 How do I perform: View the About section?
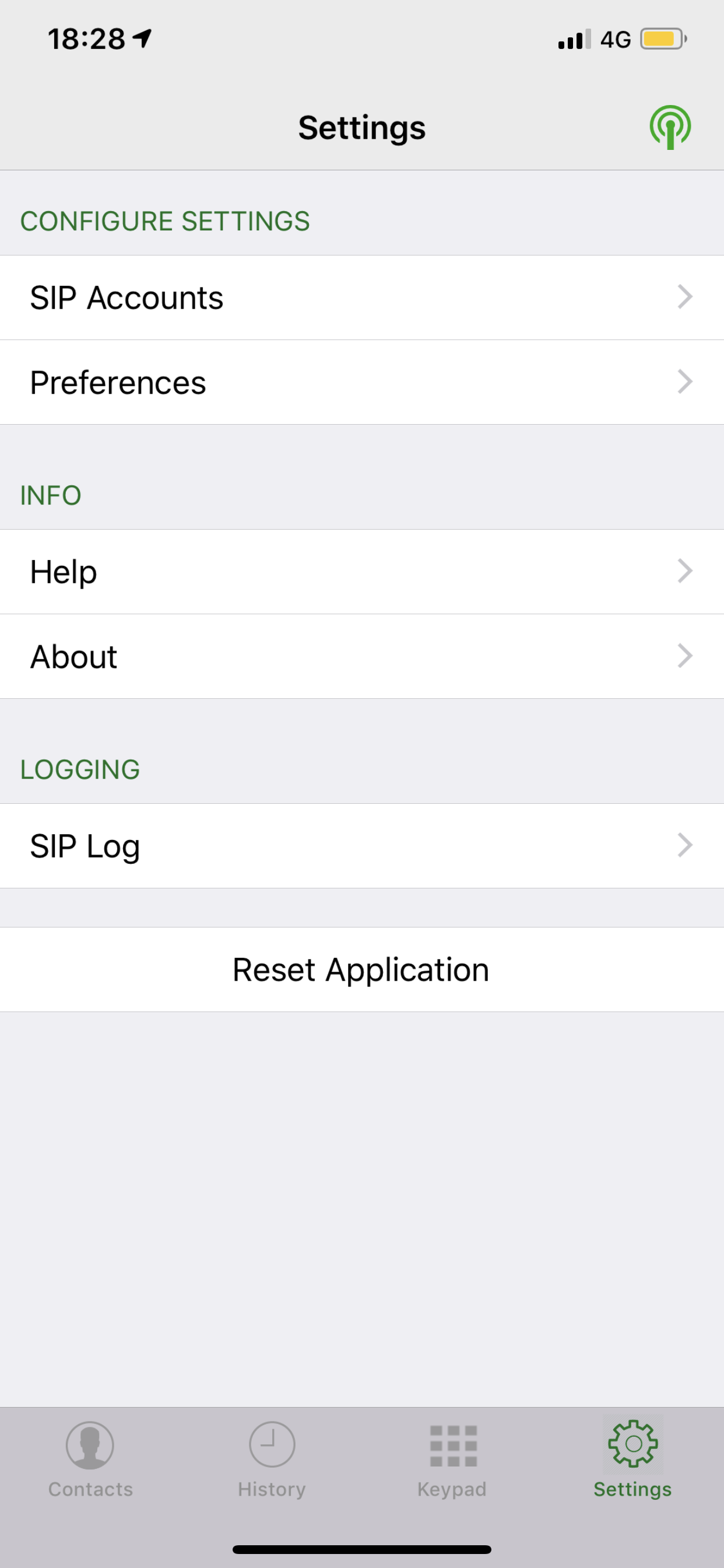[362, 656]
